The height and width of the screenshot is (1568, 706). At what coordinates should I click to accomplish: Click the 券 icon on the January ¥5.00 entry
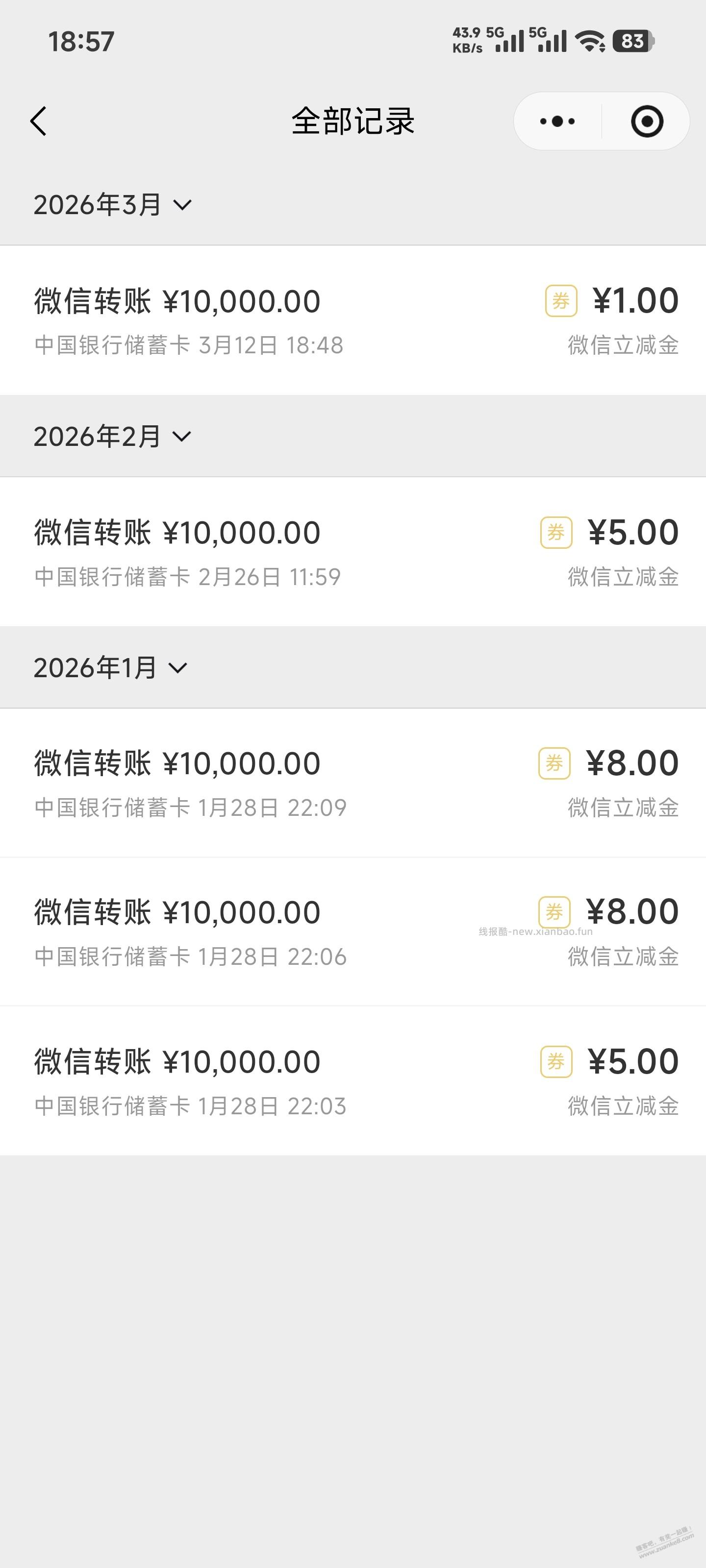point(556,1061)
